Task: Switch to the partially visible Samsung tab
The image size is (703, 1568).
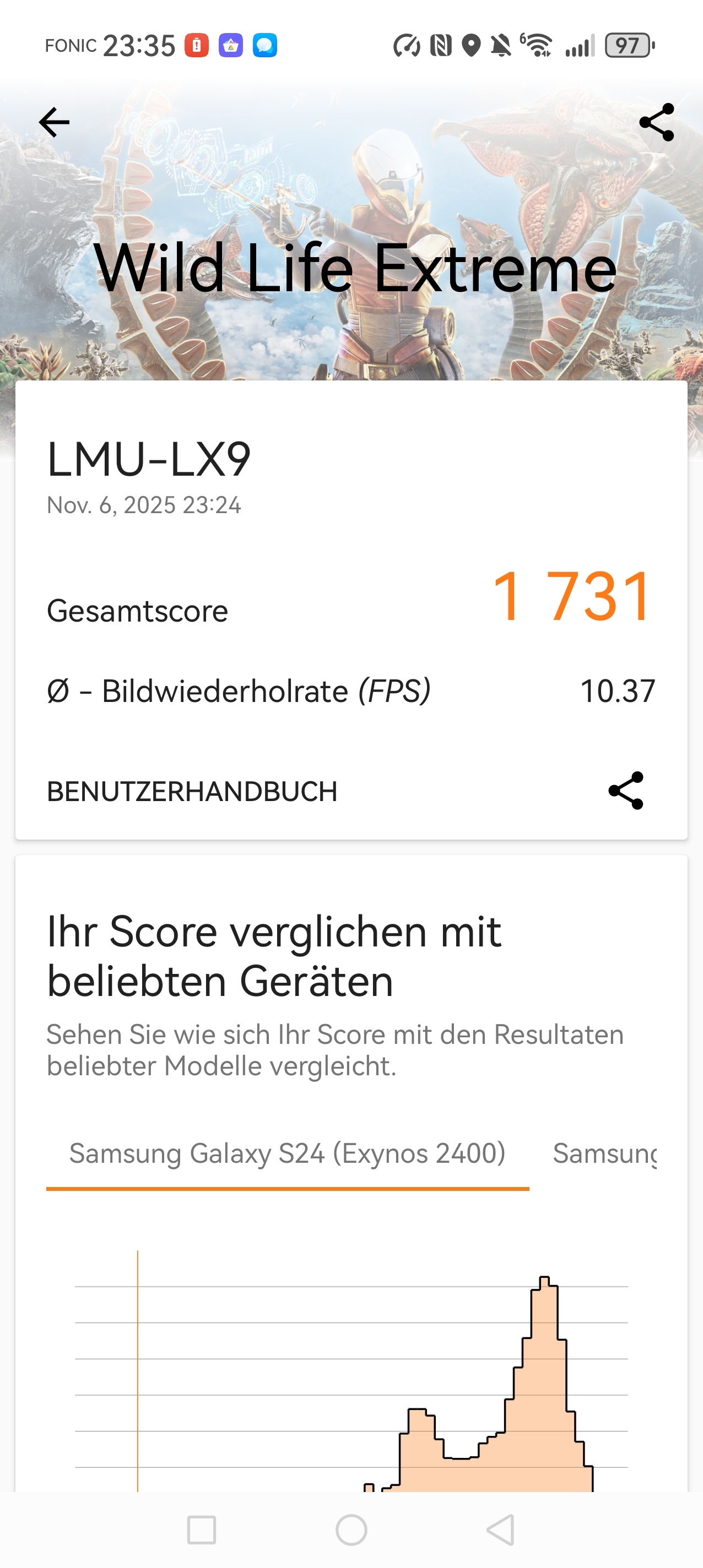Action: [604, 1153]
